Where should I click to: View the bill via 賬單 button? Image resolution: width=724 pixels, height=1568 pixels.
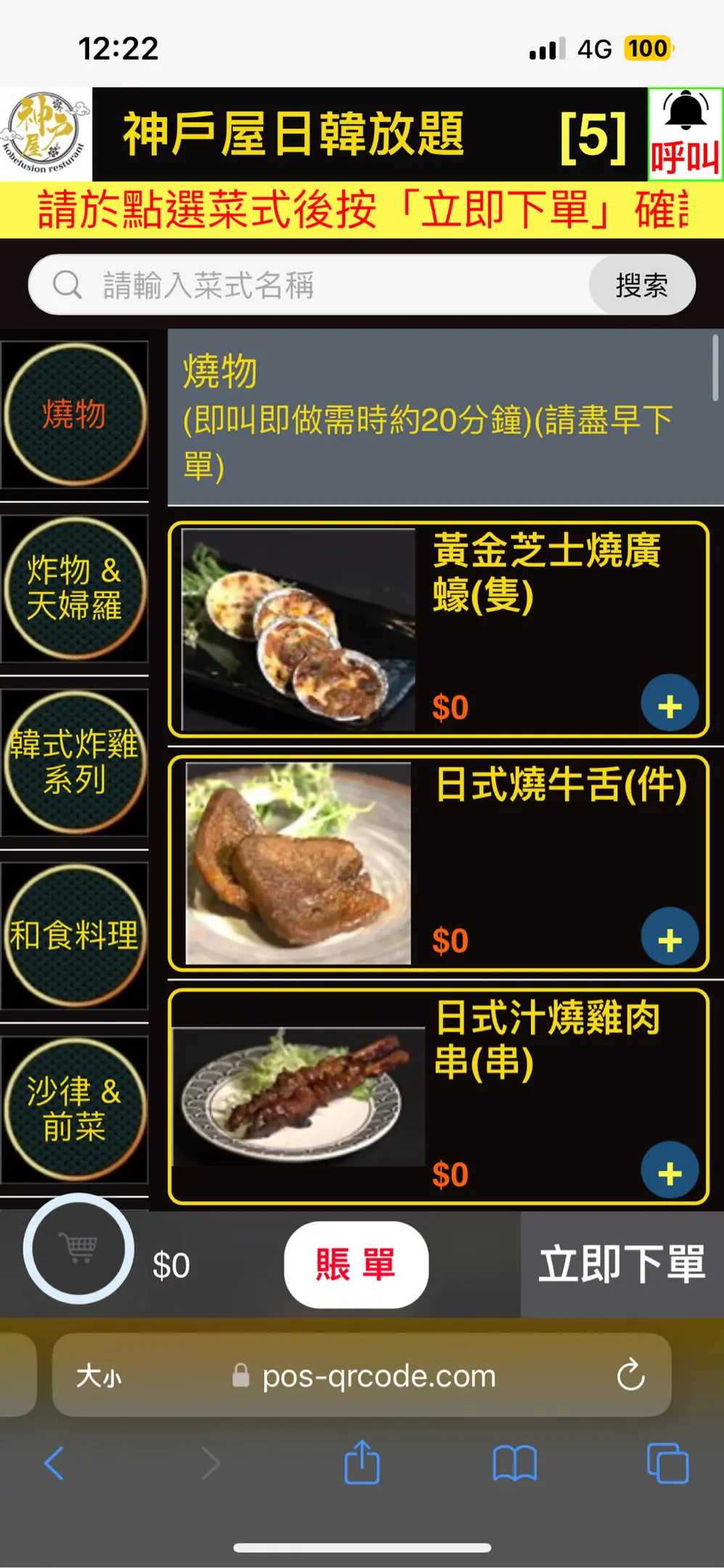(x=355, y=1265)
